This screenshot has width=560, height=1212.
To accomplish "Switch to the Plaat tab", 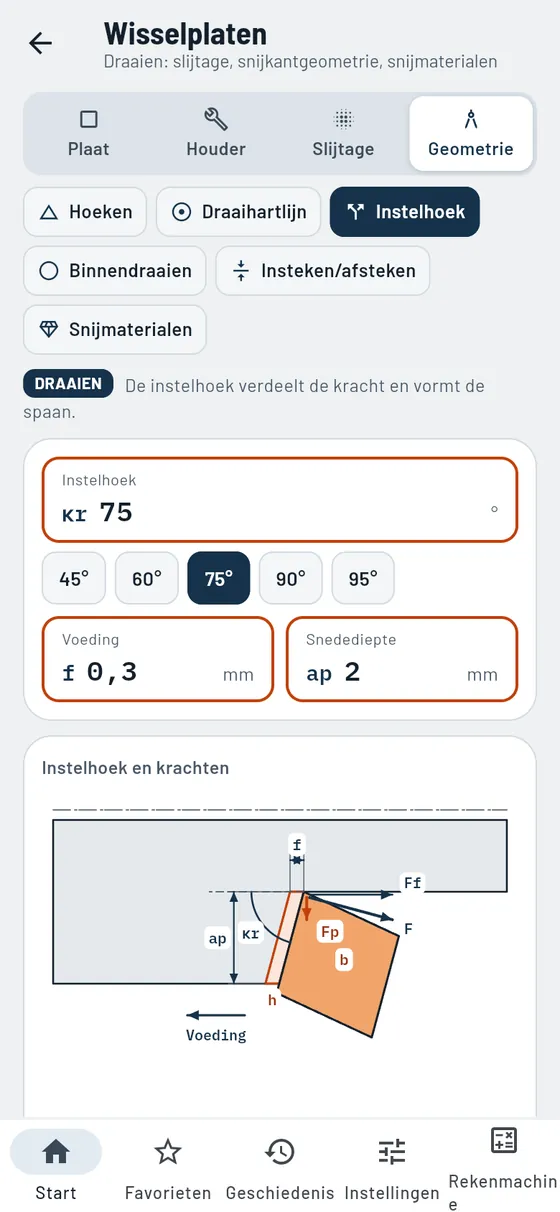I will point(89,134).
